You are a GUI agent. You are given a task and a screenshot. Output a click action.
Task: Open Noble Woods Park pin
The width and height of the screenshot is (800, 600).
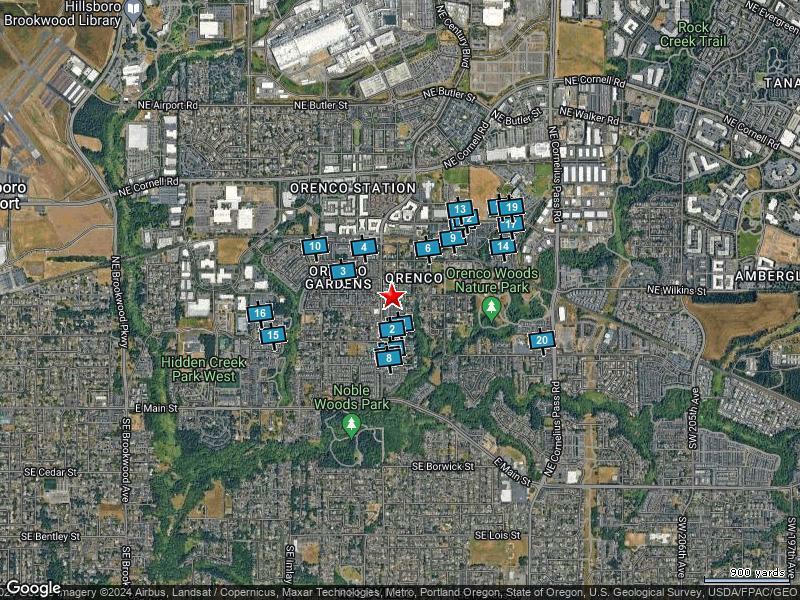tap(350, 424)
